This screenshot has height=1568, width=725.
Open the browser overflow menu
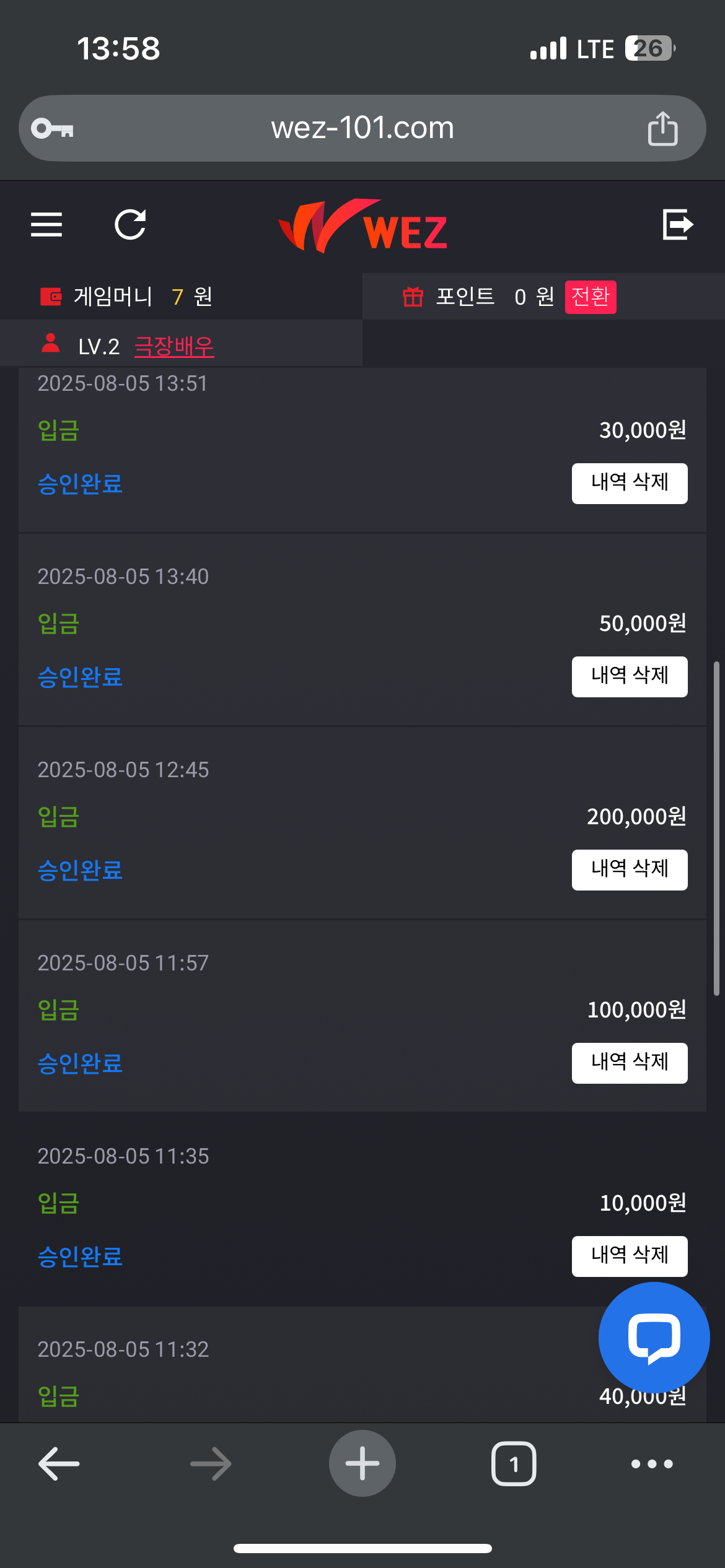(x=652, y=1464)
